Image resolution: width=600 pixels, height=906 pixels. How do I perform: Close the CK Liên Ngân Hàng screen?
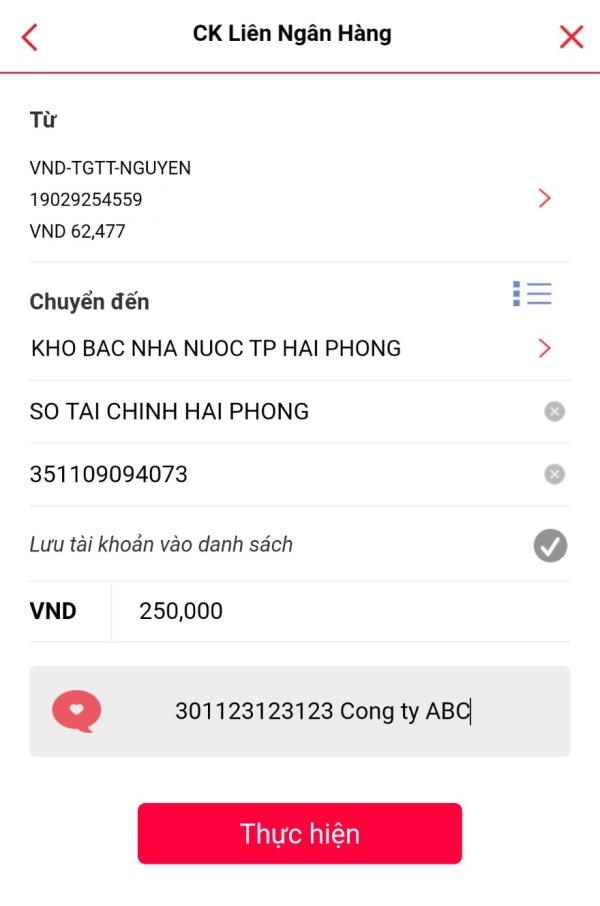[571, 37]
